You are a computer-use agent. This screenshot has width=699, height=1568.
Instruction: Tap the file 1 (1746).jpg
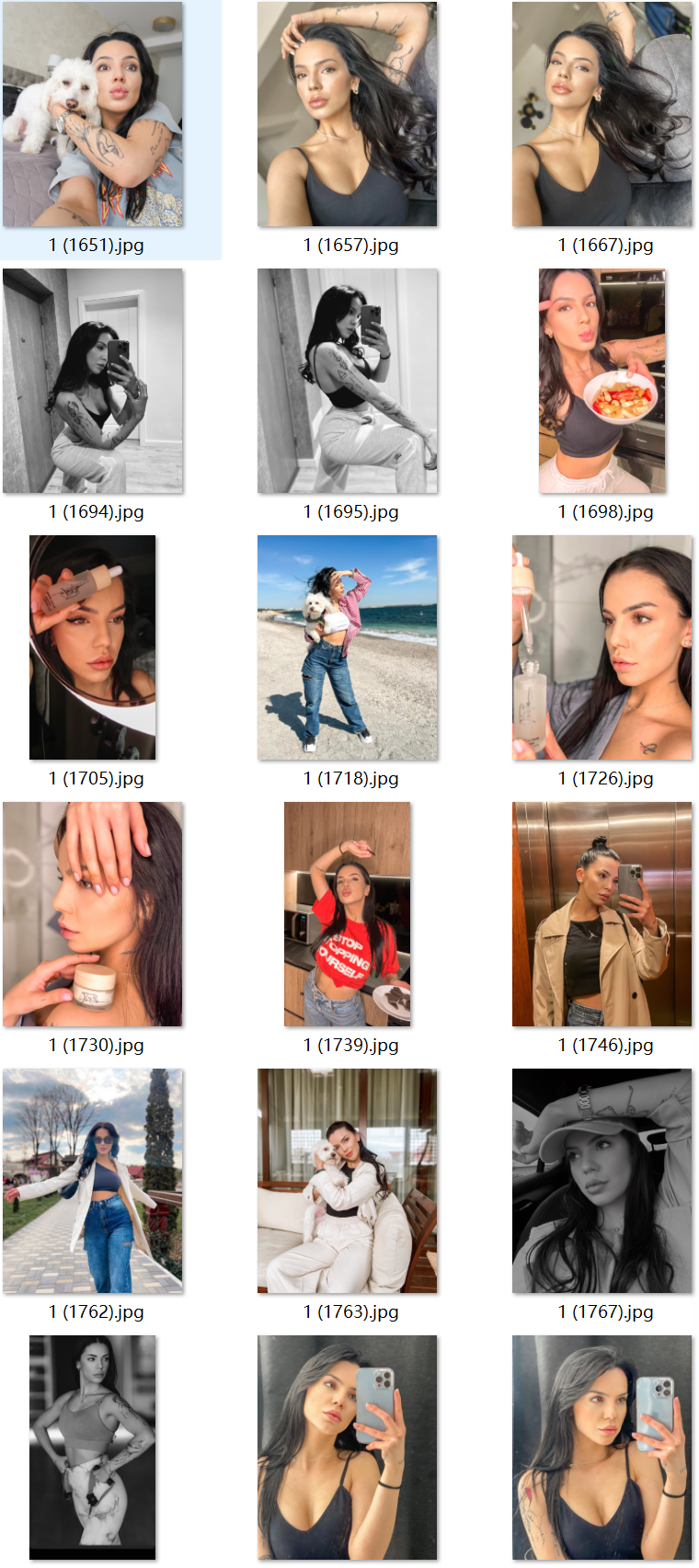click(x=602, y=914)
